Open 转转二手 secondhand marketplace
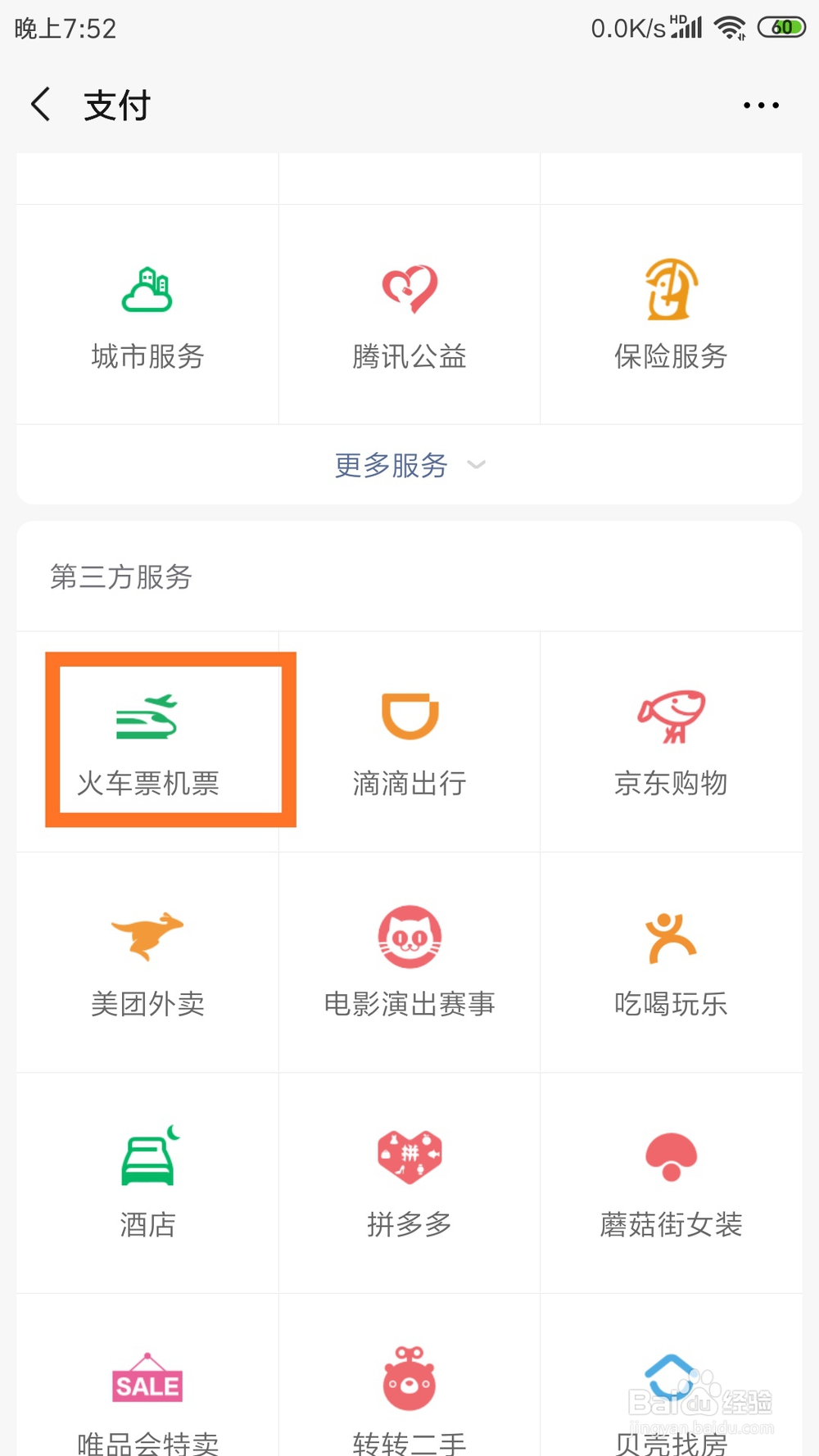819x1456 pixels. (409, 1392)
